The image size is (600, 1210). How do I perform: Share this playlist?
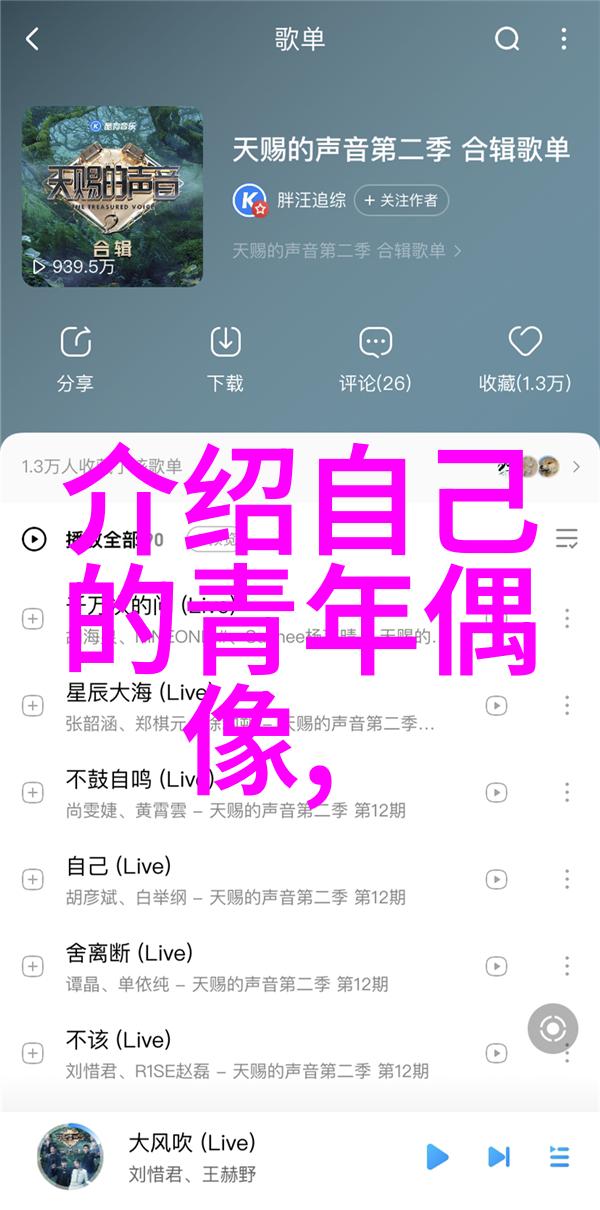coord(75,358)
